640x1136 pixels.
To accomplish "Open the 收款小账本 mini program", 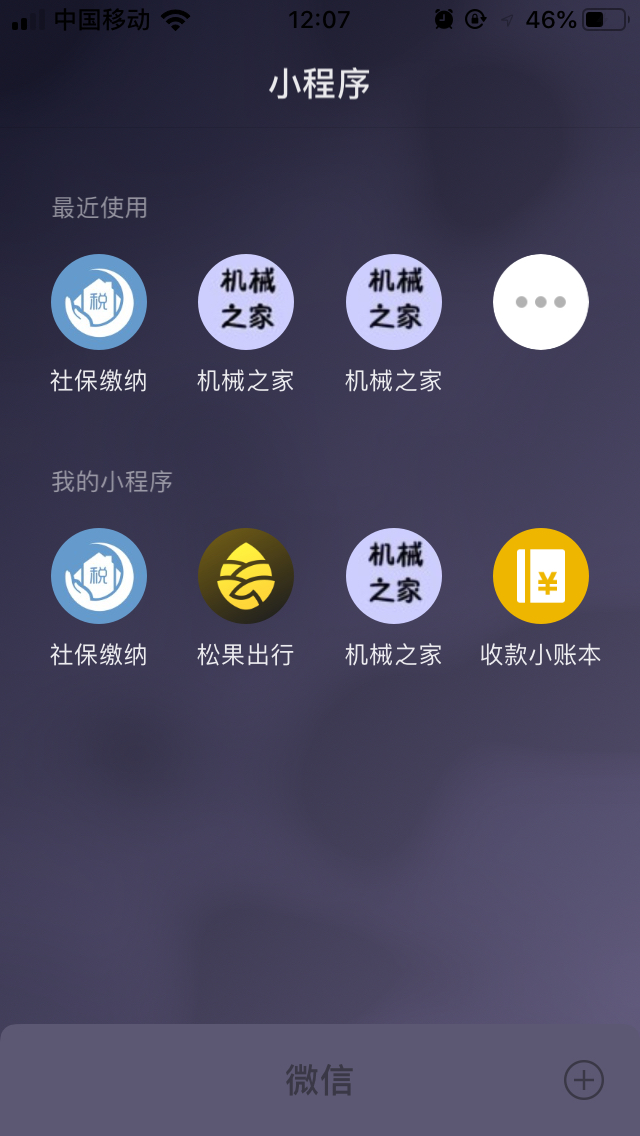I will point(541,576).
